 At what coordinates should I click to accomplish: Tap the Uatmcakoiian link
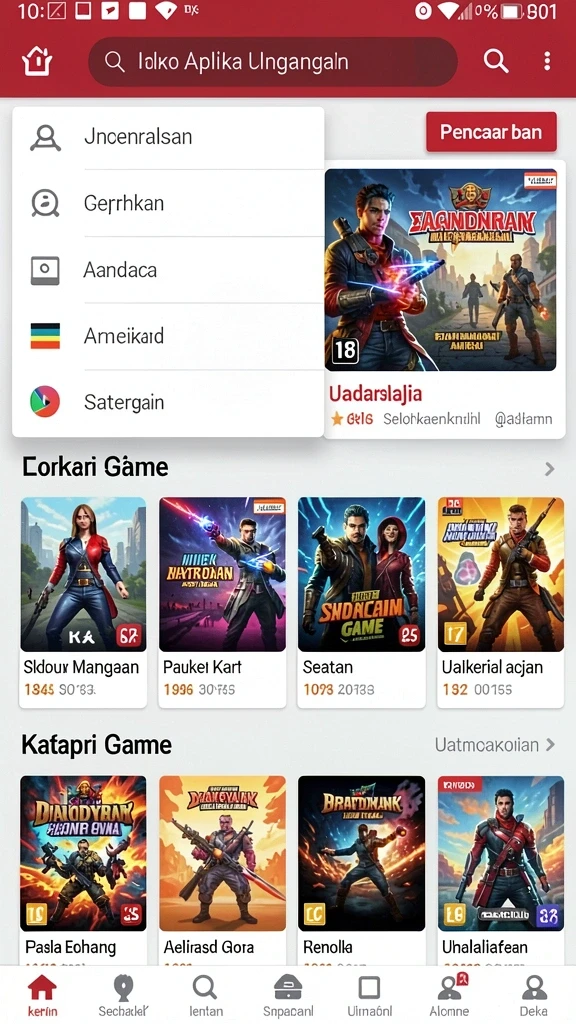494,744
